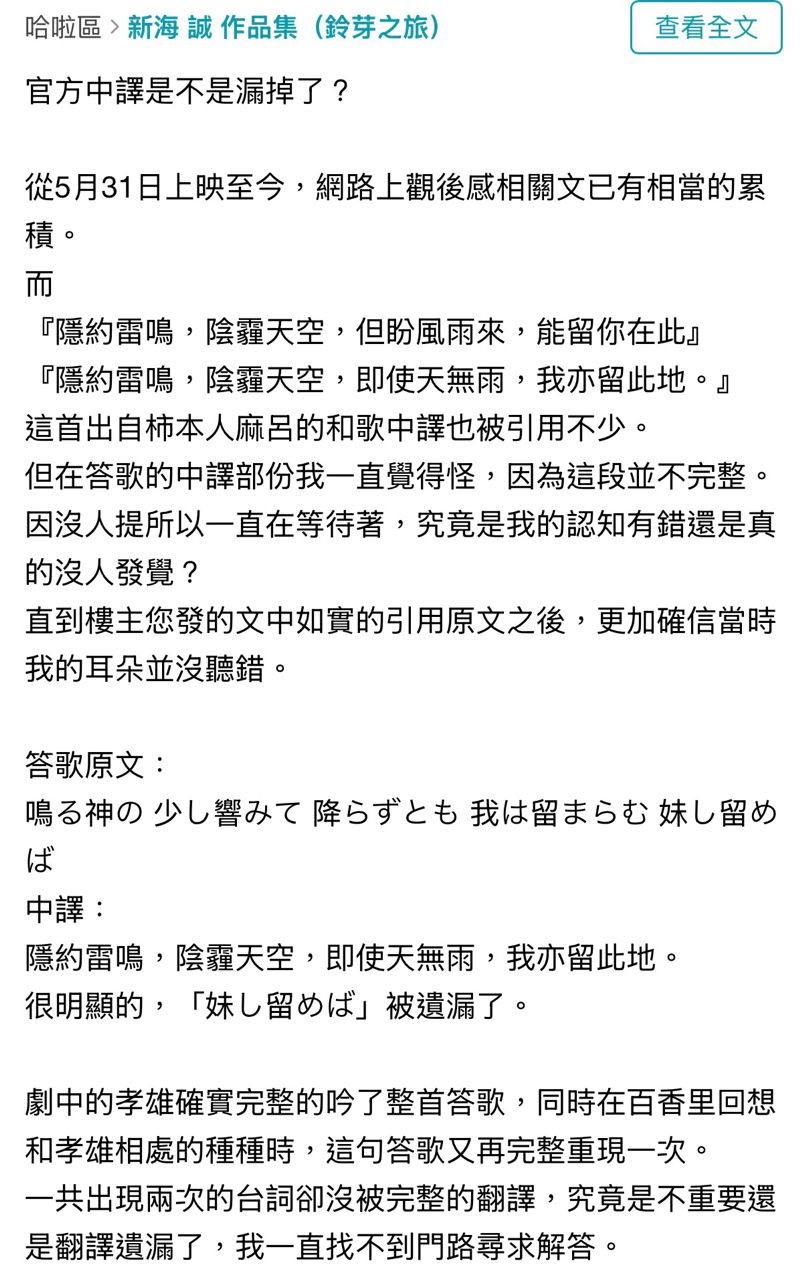The height and width of the screenshot is (1280, 807).
Task: Open 新海誠 作品集 board link
Action: pyautogui.click(x=284, y=28)
